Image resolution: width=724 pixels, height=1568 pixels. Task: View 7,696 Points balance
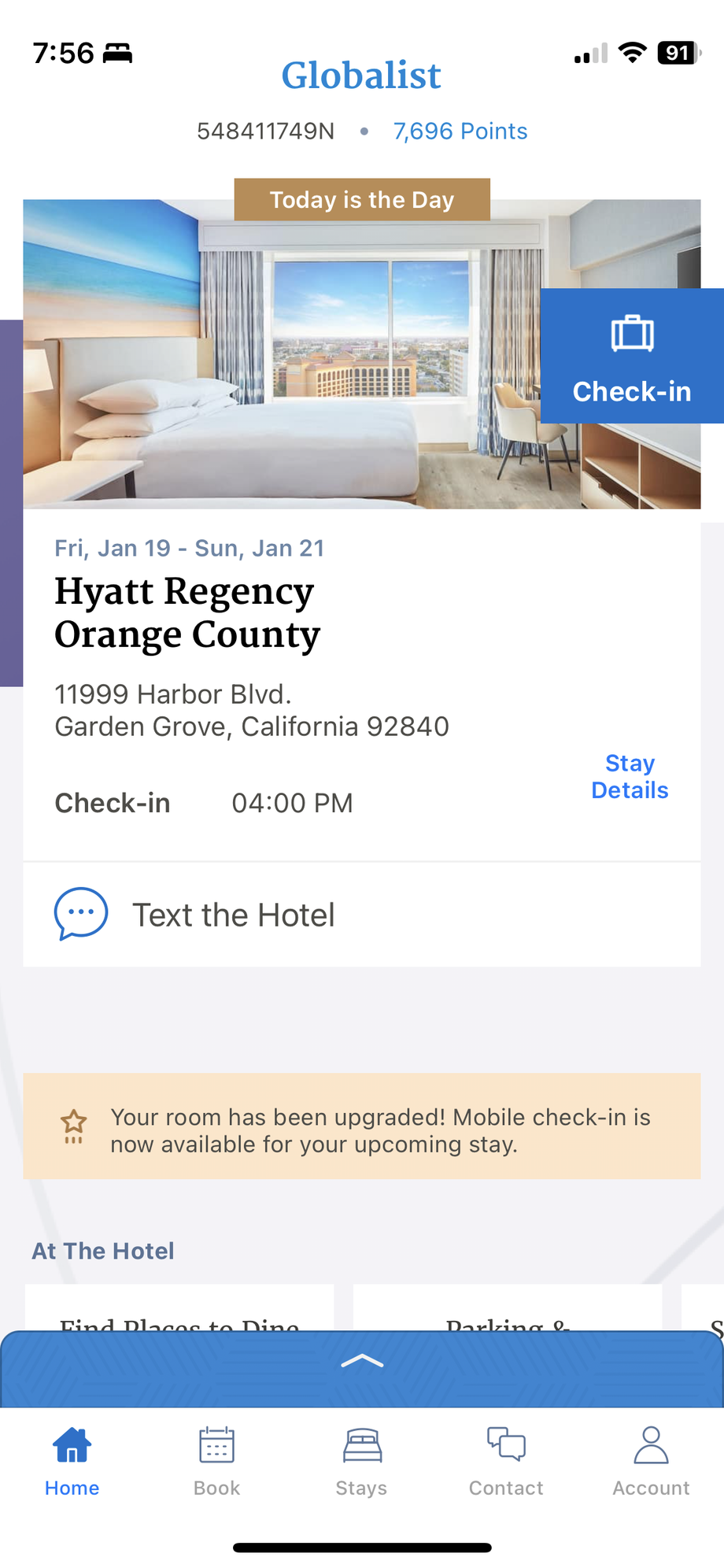pyautogui.click(x=460, y=131)
